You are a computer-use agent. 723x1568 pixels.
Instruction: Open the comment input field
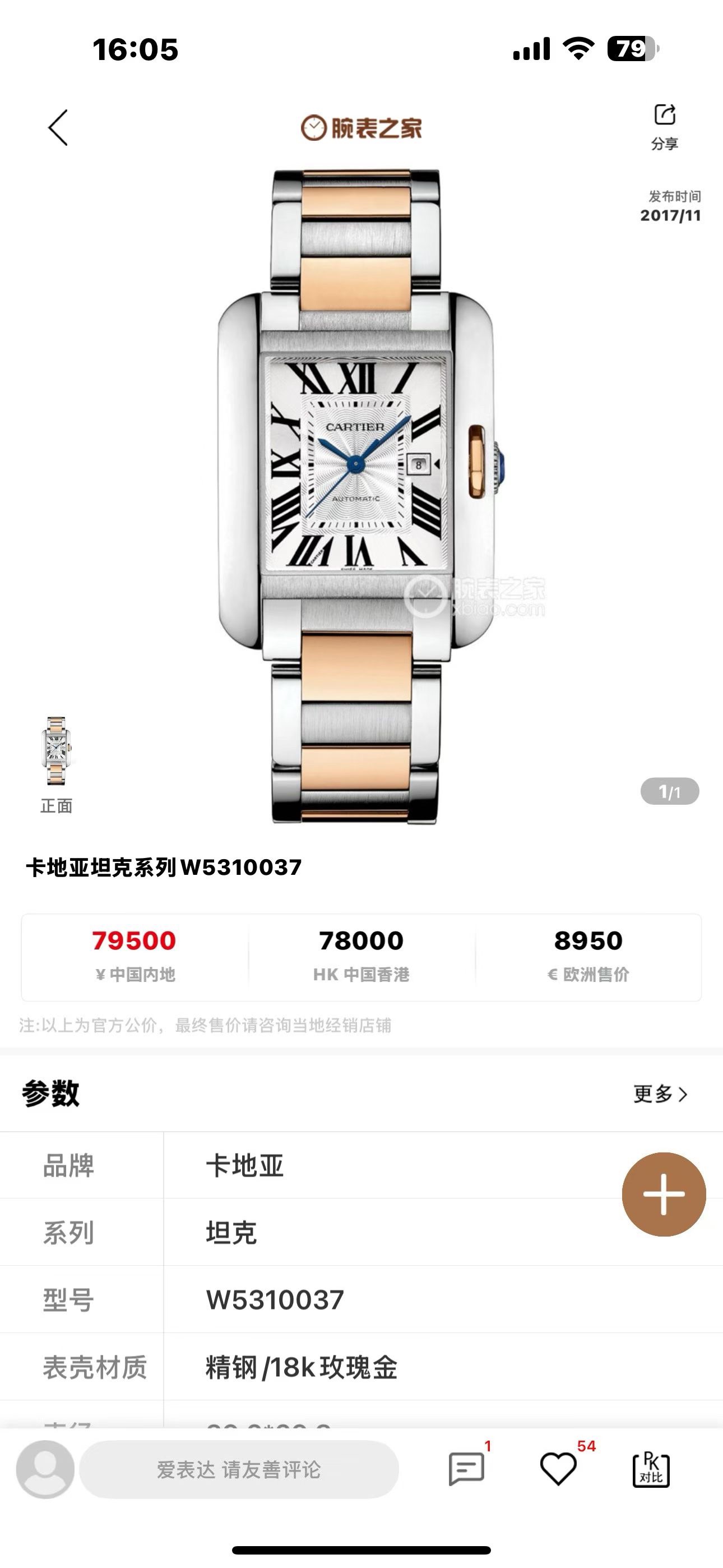tap(239, 1469)
